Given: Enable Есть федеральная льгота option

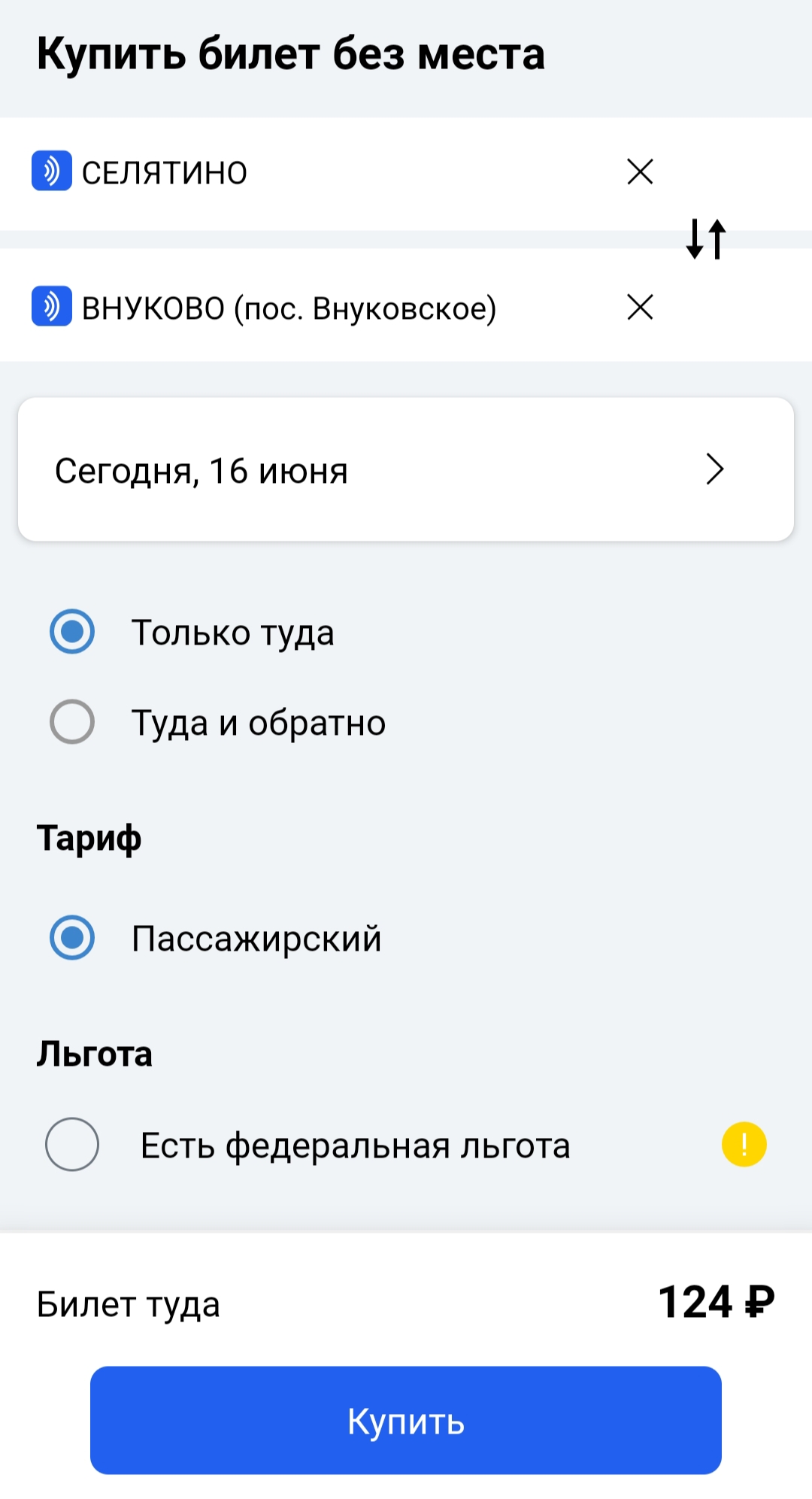Looking at the screenshot, I should click(72, 1145).
